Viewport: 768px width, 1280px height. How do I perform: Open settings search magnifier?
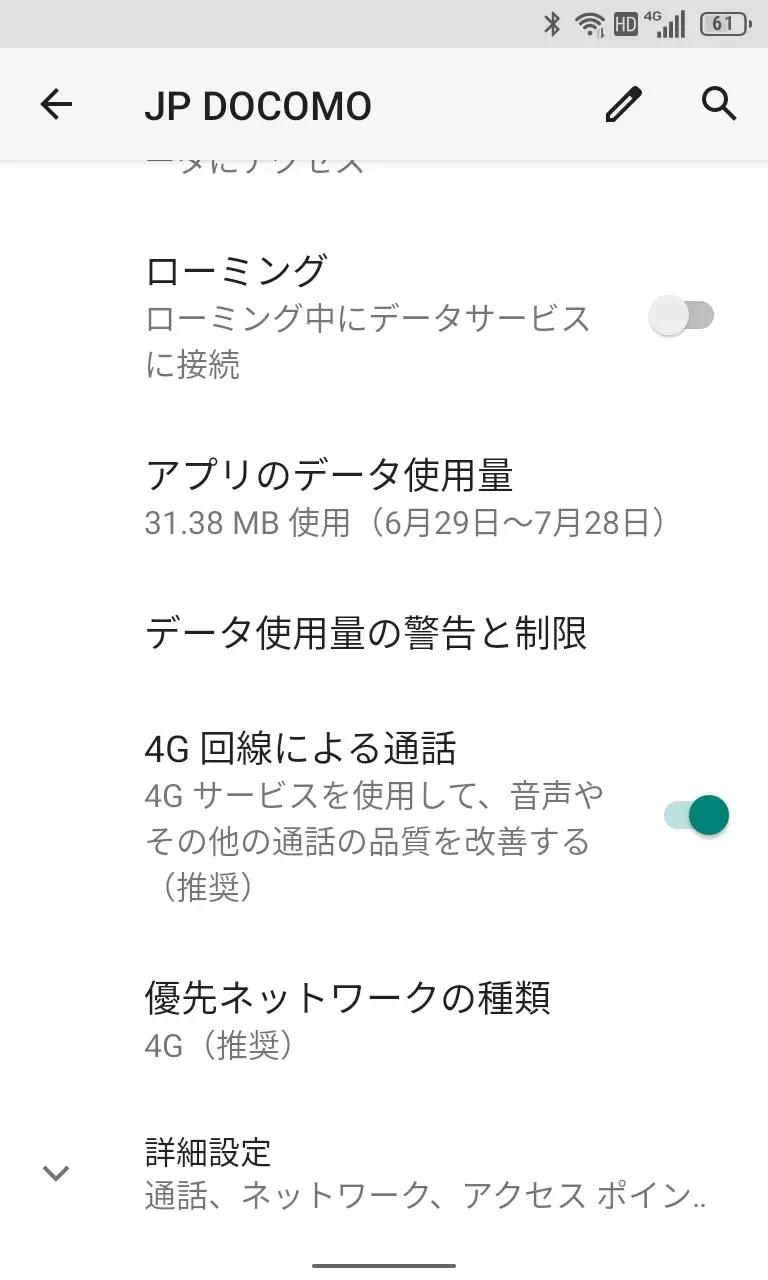[718, 104]
